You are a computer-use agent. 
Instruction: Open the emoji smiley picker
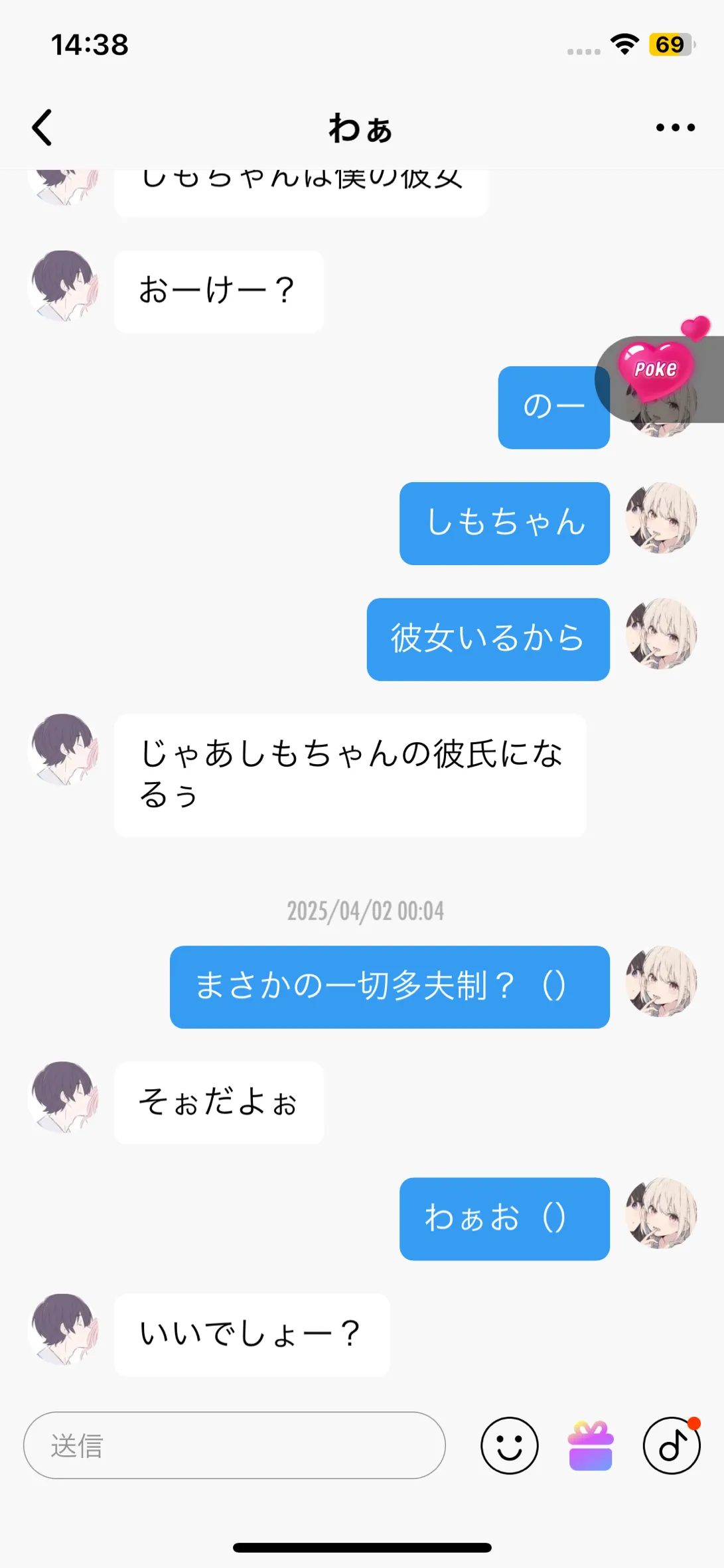pyautogui.click(x=509, y=1445)
